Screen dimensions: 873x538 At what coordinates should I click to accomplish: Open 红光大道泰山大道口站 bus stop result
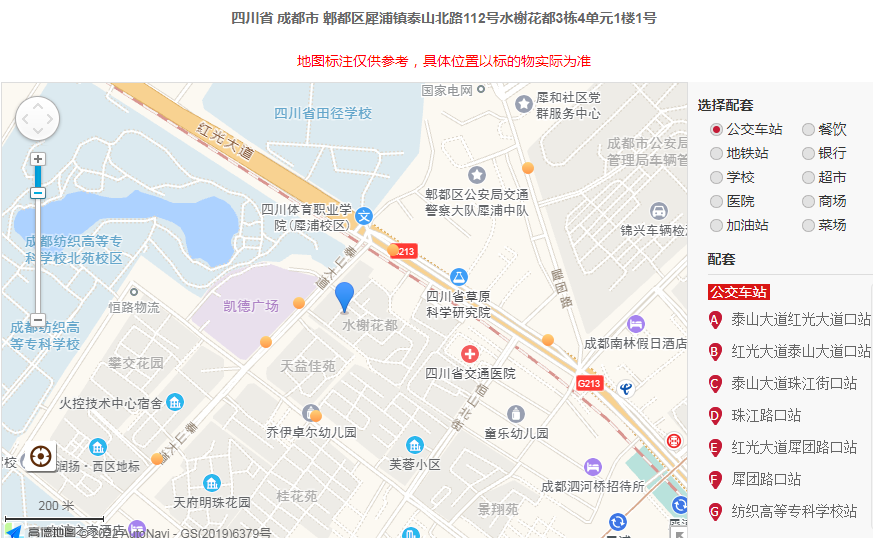[800, 352]
